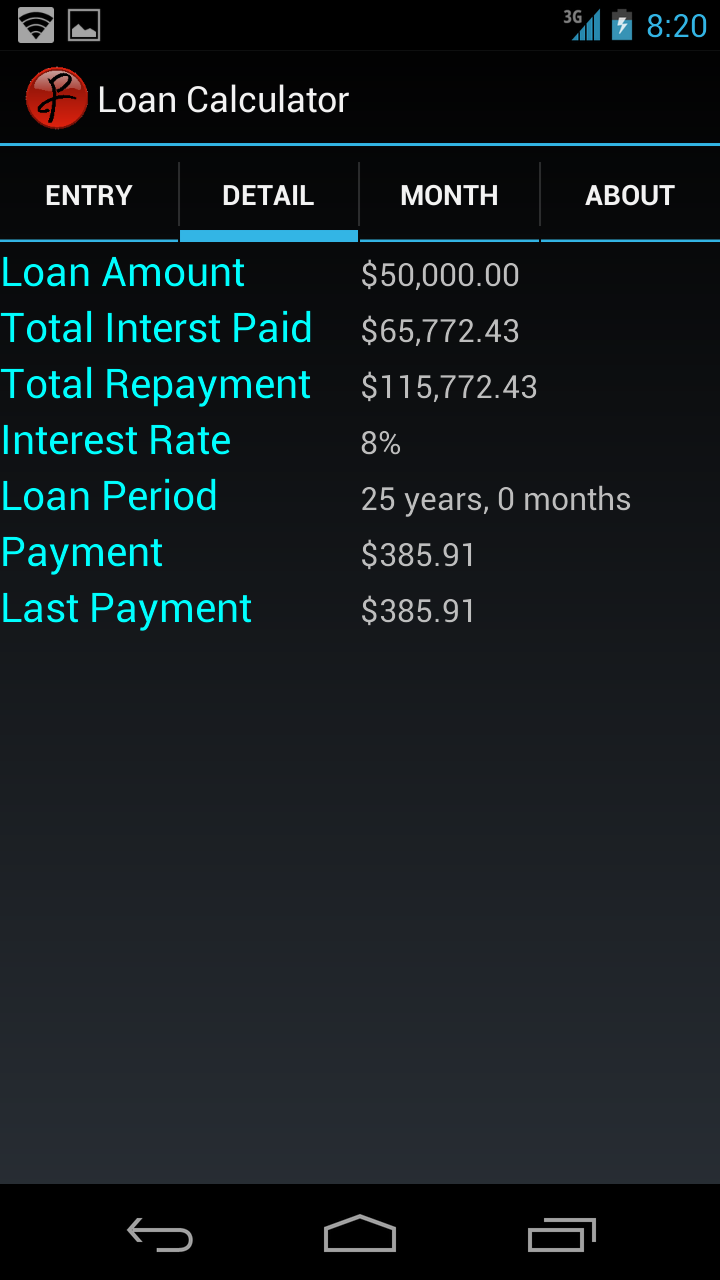Tap the Total Repayment amount

pyautogui.click(x=449, y=386)
